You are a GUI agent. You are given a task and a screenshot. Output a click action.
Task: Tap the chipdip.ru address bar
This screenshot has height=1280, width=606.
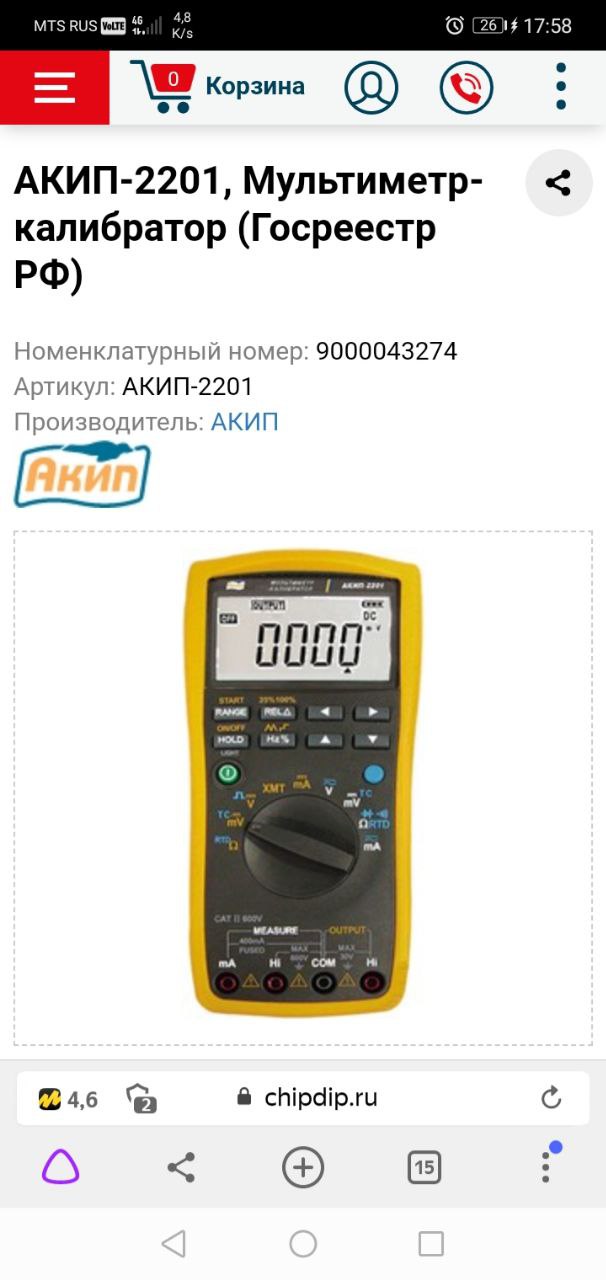(320, 1098)
